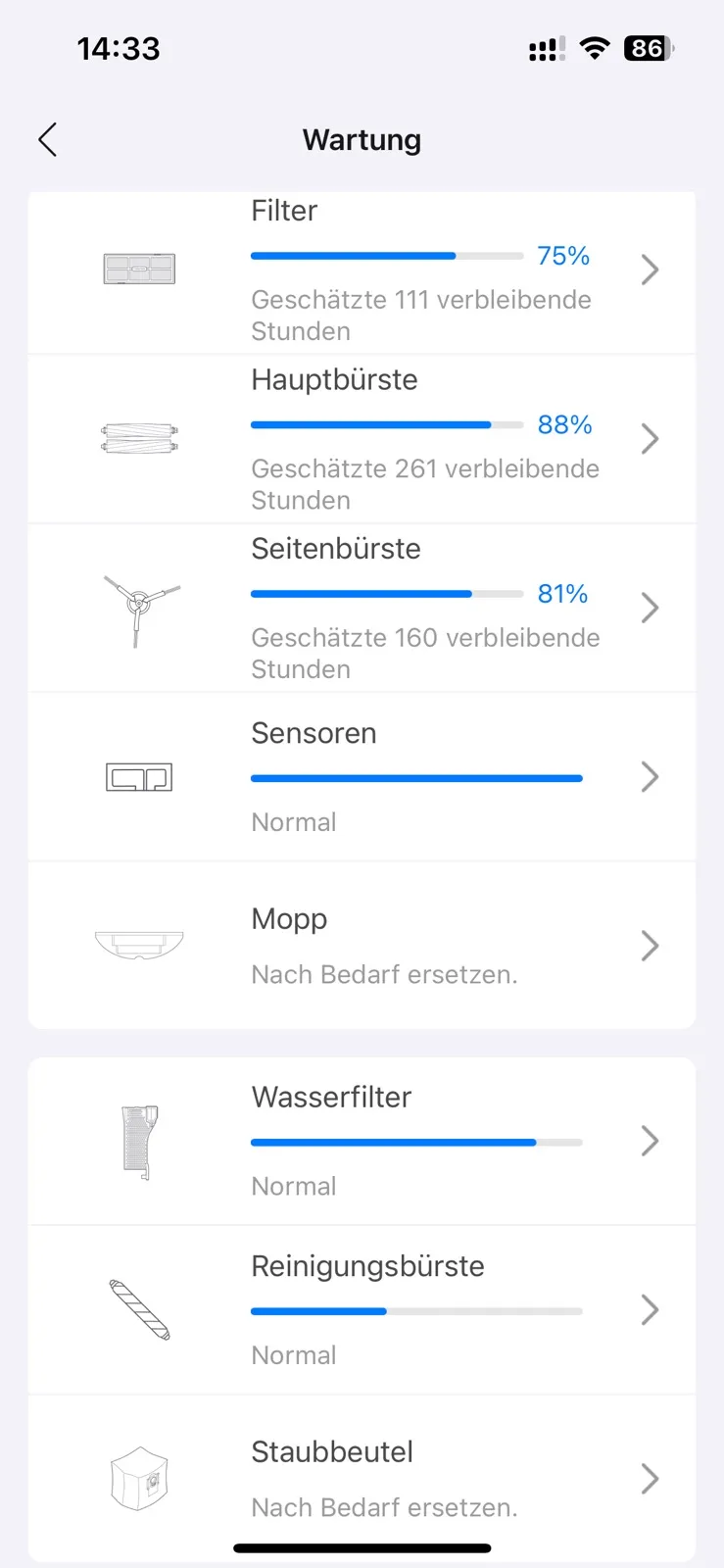The height and width of the screenshot is (1568, 724).
Task: Open the Filter maintenance details
Action: tap(362, 269)
